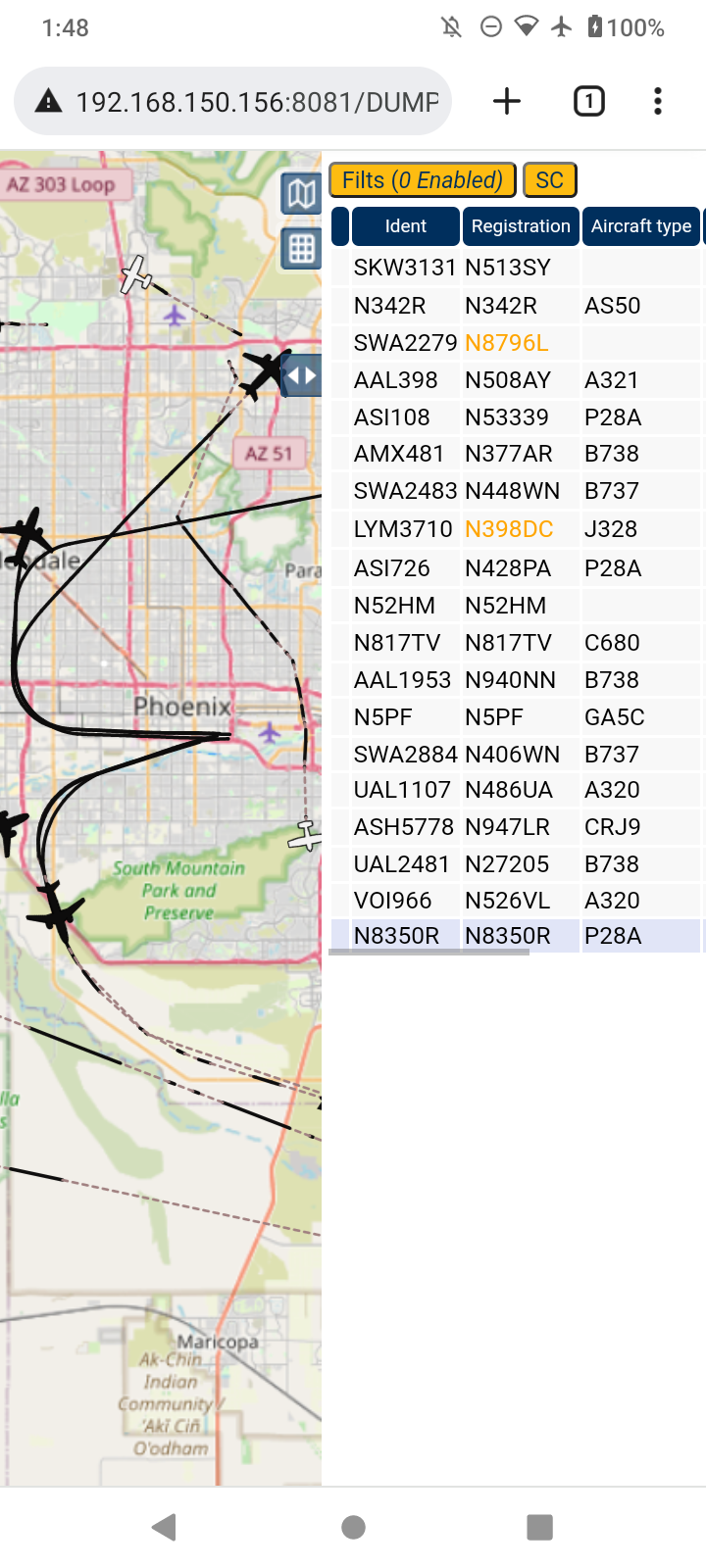Select the UAL2481 flight row
The width and height of the screenshot is (706, 1568).
[517, 864]
